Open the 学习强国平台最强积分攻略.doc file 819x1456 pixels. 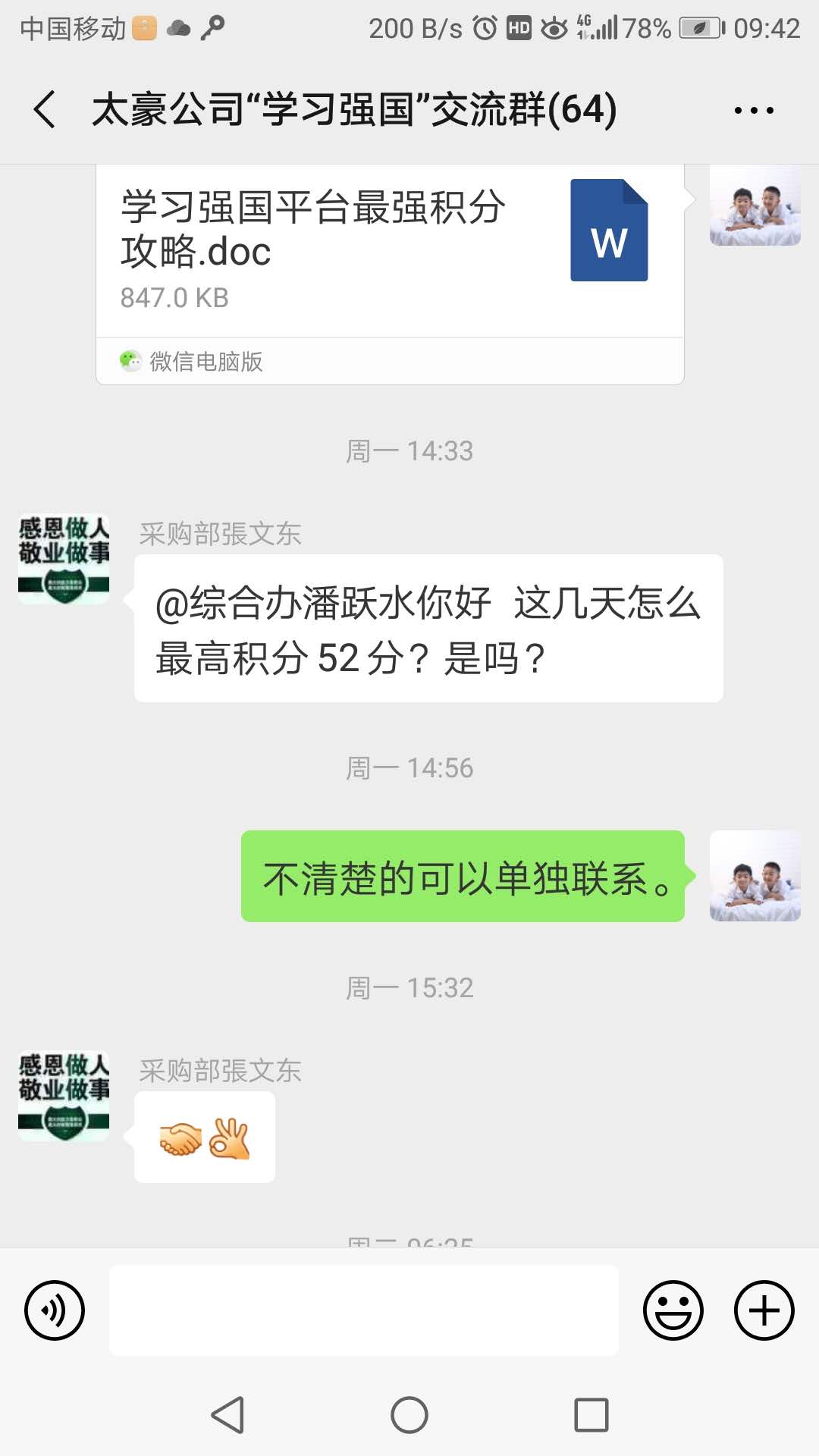[x=389, y=250]
